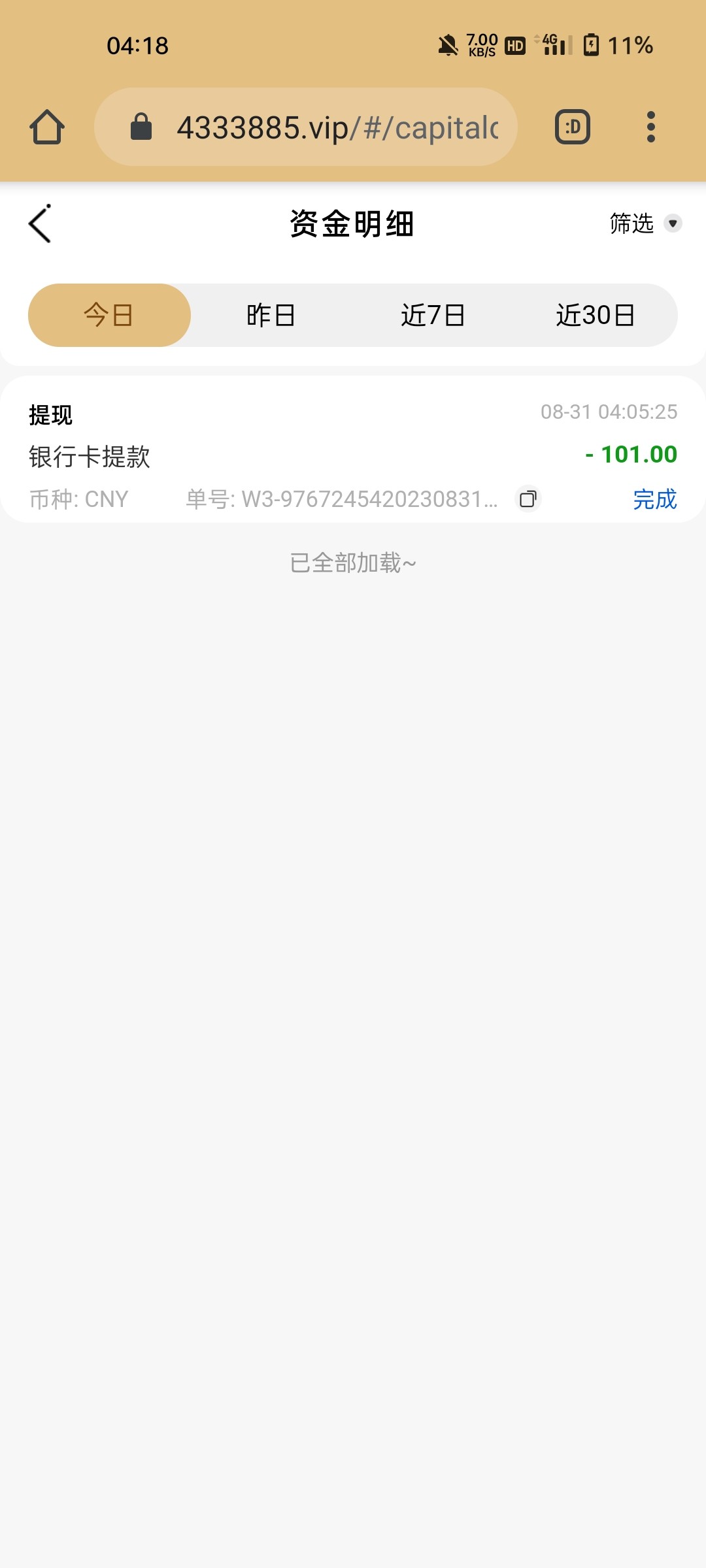This screenshot has width=706, height=1568.
Task: Tap the notifications-off bell icon in status bar
Action: pyautogui.click(x=447, y=46)
